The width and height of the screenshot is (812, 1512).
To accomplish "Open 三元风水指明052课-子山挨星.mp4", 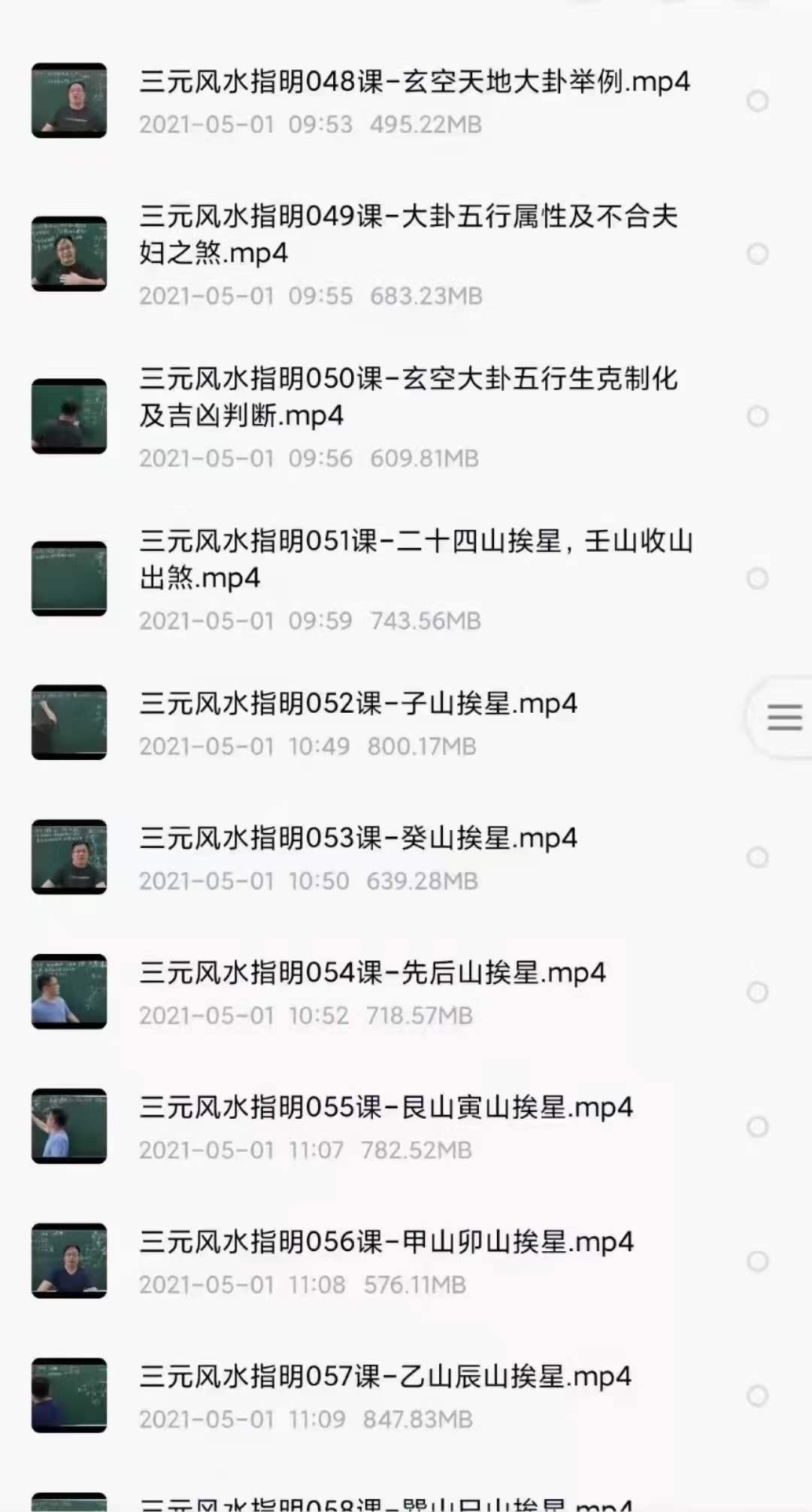I will tap(359, 703).
